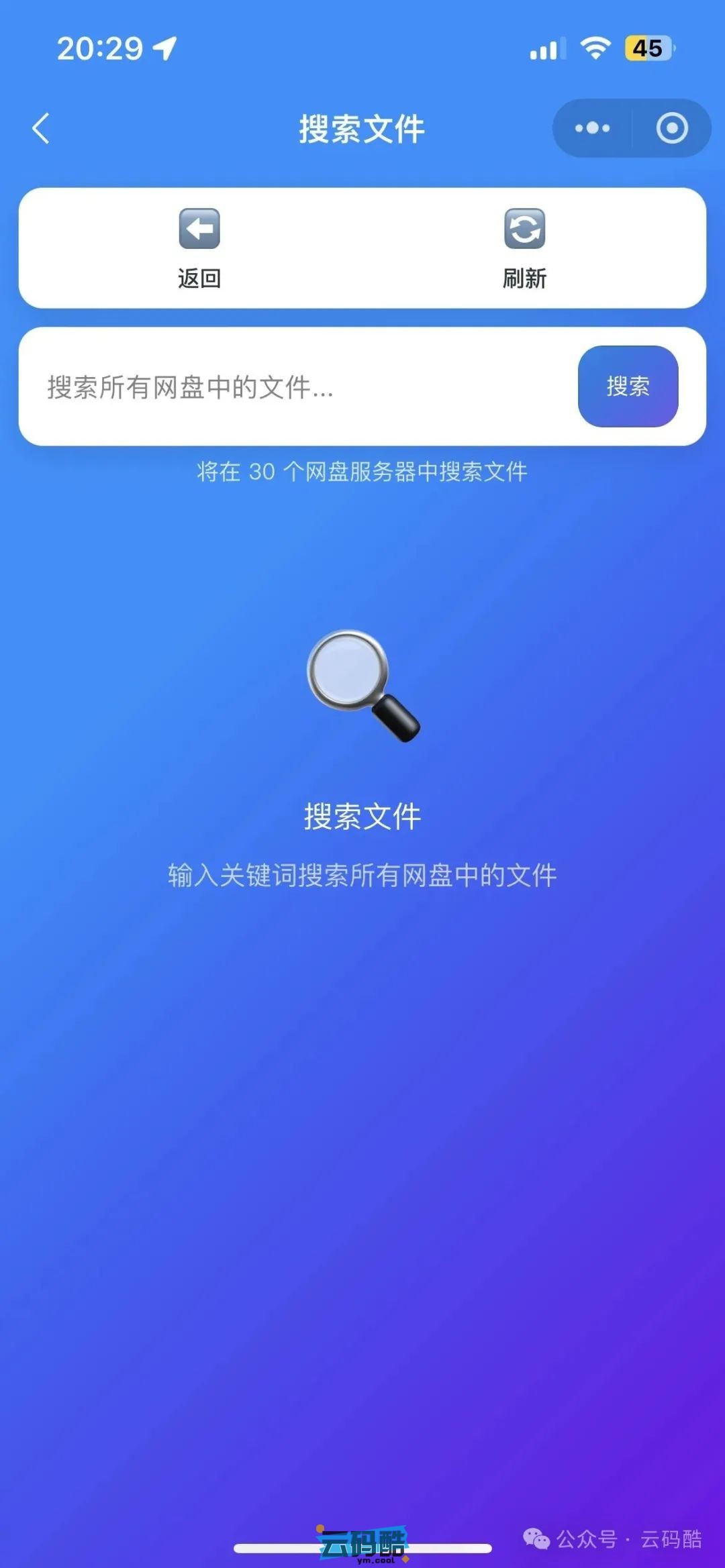Image resolution: width=725 pixels, height=1568 pixels.
Task: Open the mini program more-options menu
Action: [x=592, y=128]
